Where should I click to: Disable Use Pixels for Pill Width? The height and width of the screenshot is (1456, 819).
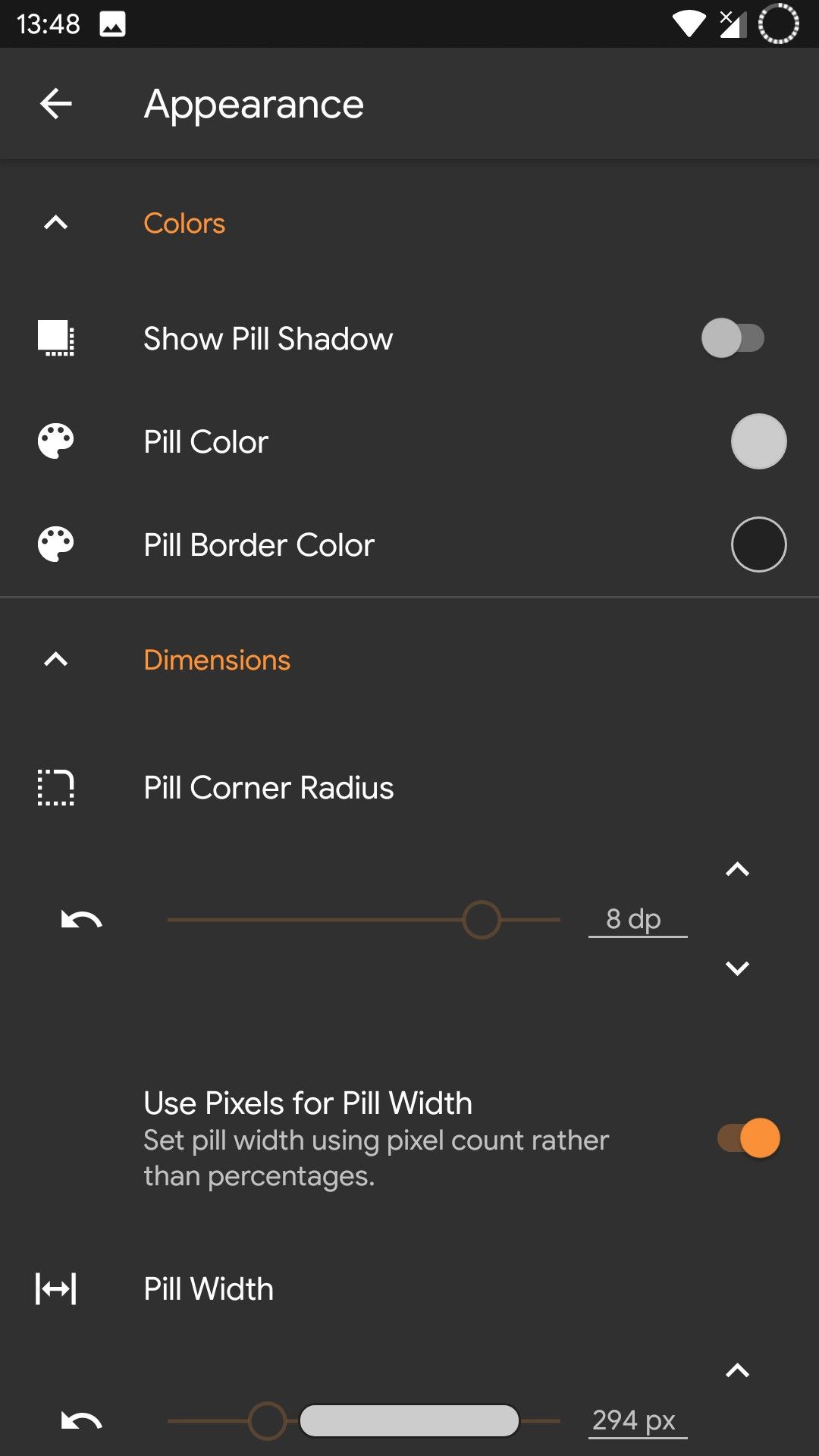(748, 1138)
